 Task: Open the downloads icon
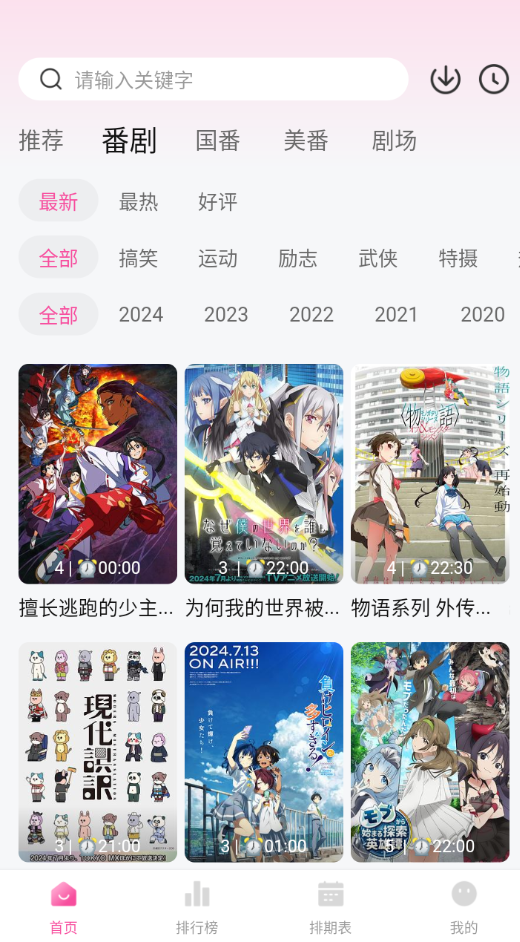(445, 79)
